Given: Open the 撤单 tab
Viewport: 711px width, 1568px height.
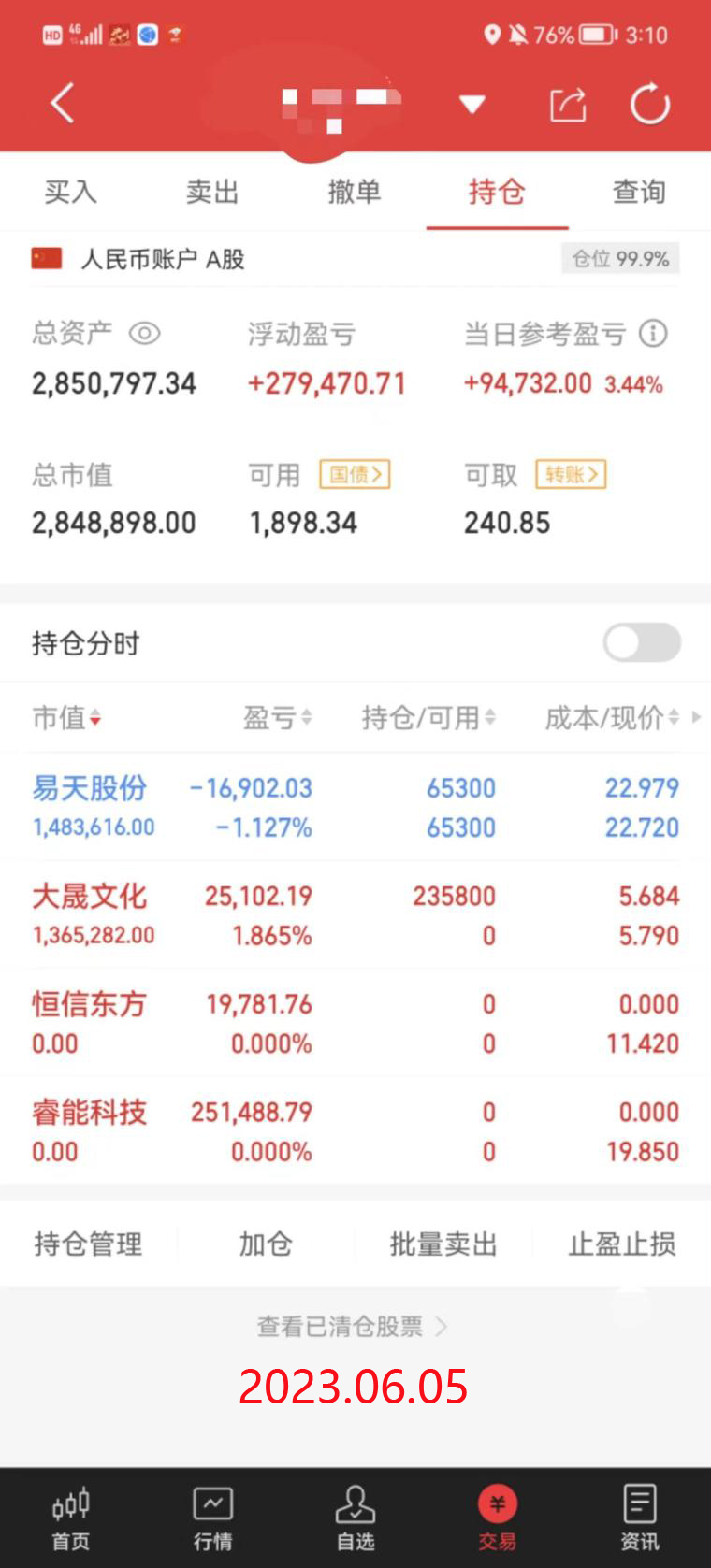Looking at the screenshot, I should click(355, 192).
